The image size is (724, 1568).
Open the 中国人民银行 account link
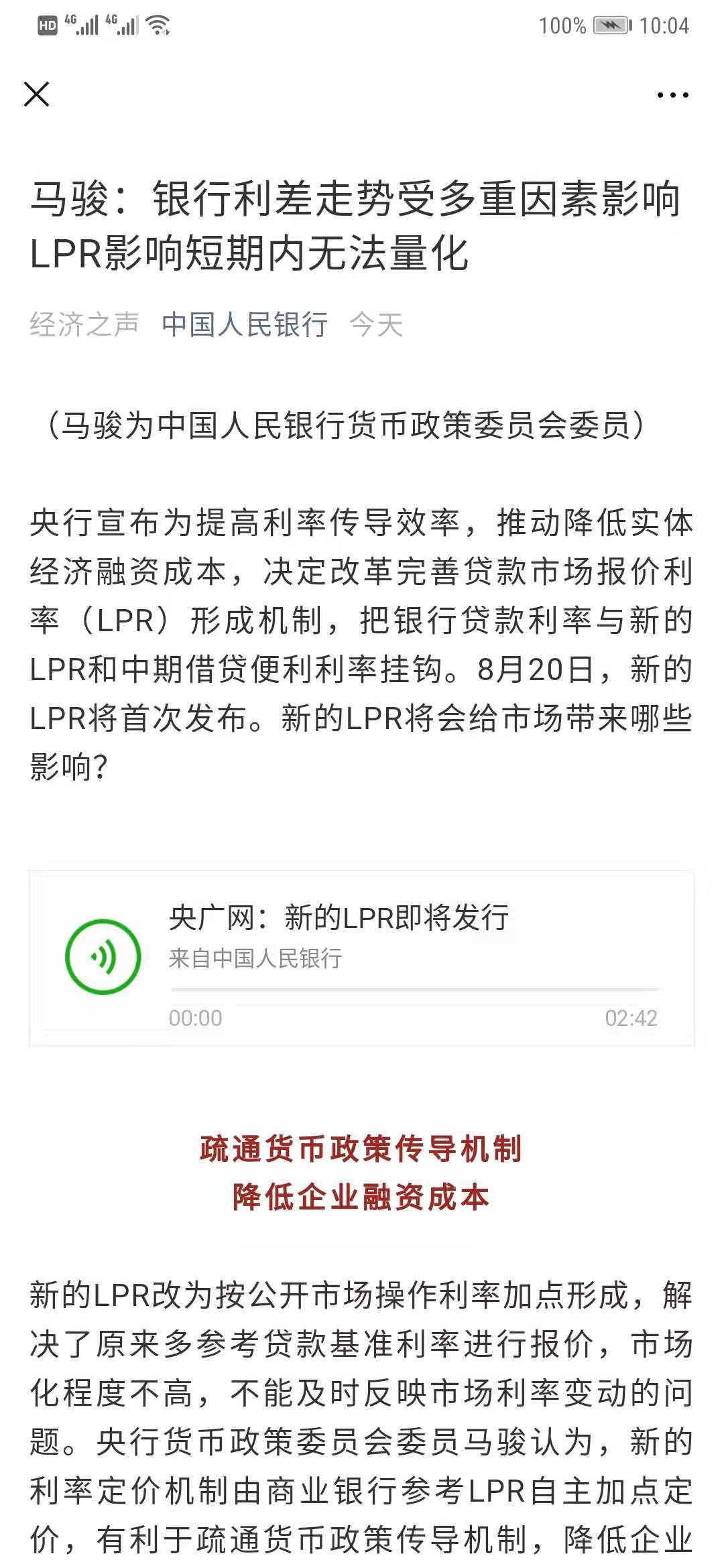pyautogui.click(x=245, y=325)
